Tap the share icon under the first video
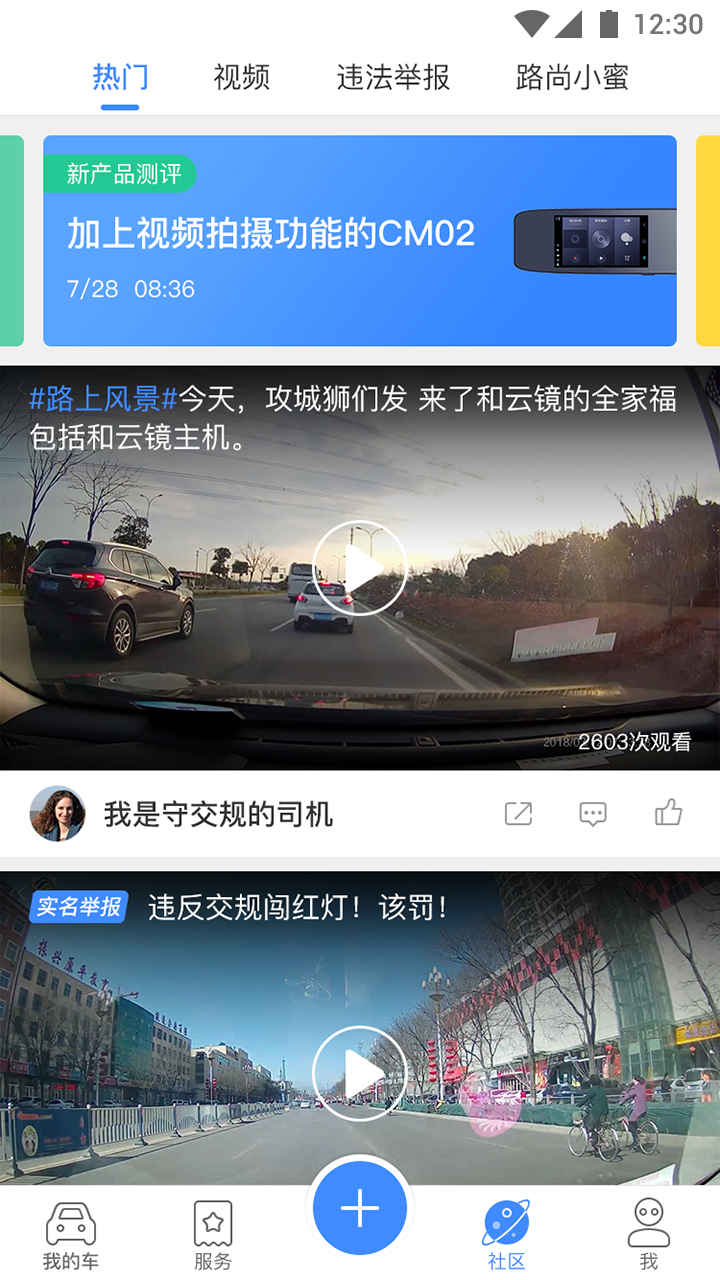 pyautogui.click(x=517, y=814)
